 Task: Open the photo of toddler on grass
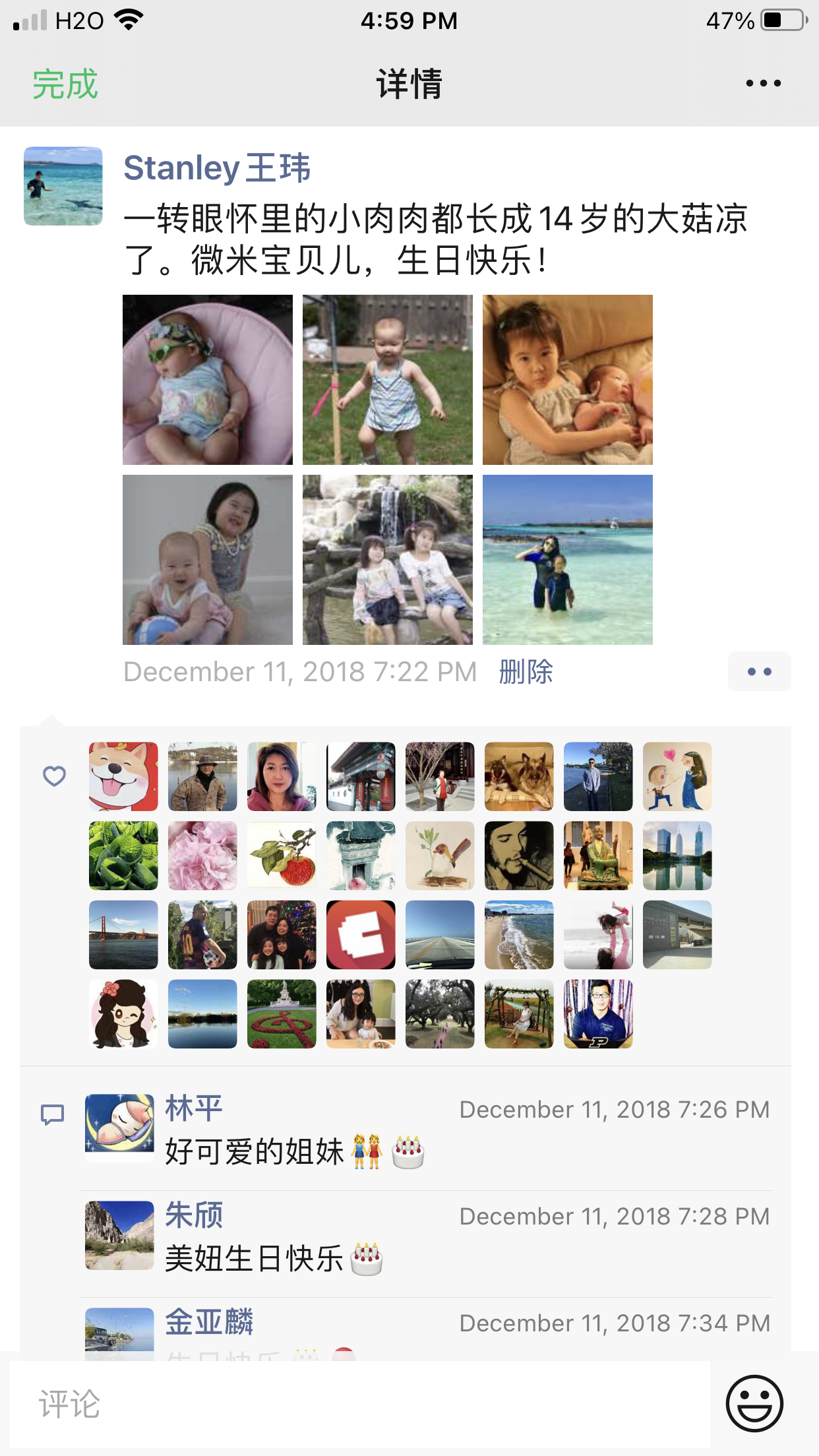pyautogui.click(x=388, y=380)
